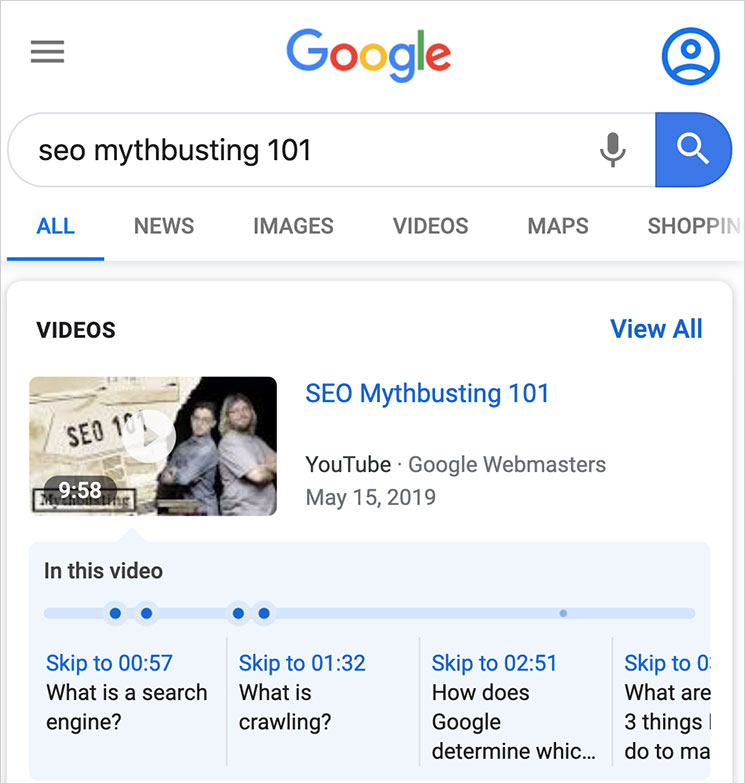
Task: Tap the blue search magnifier button
Action: click(x=692, y=150)
